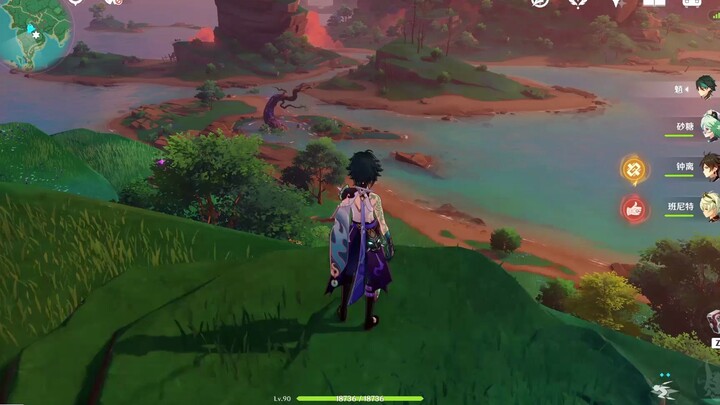Viewport: 720px width, 405px height.
Task: Trigger the sprint dash button
Action: (x=665, y=388)
